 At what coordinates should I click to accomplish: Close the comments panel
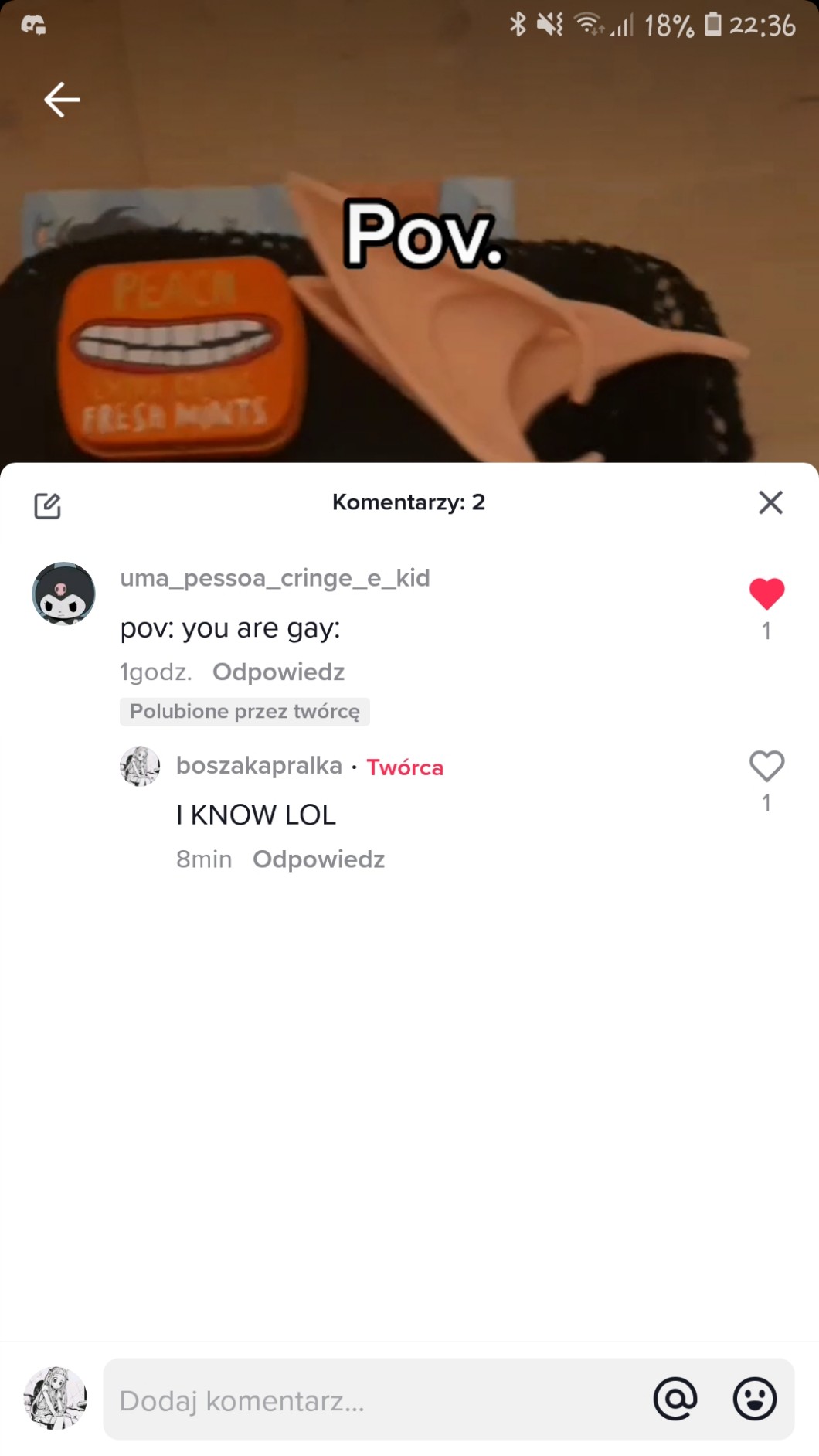770,502
